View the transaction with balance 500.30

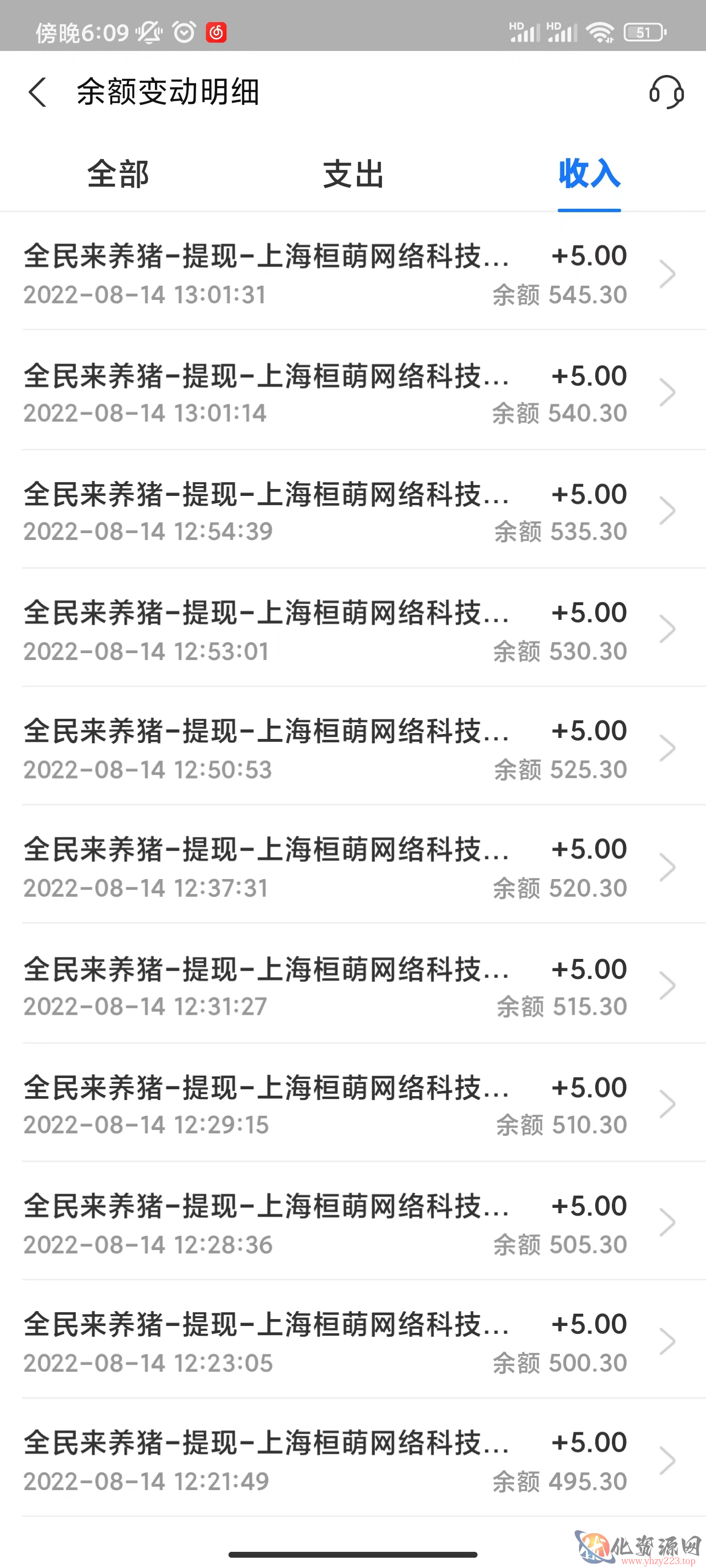point(353,1340)
